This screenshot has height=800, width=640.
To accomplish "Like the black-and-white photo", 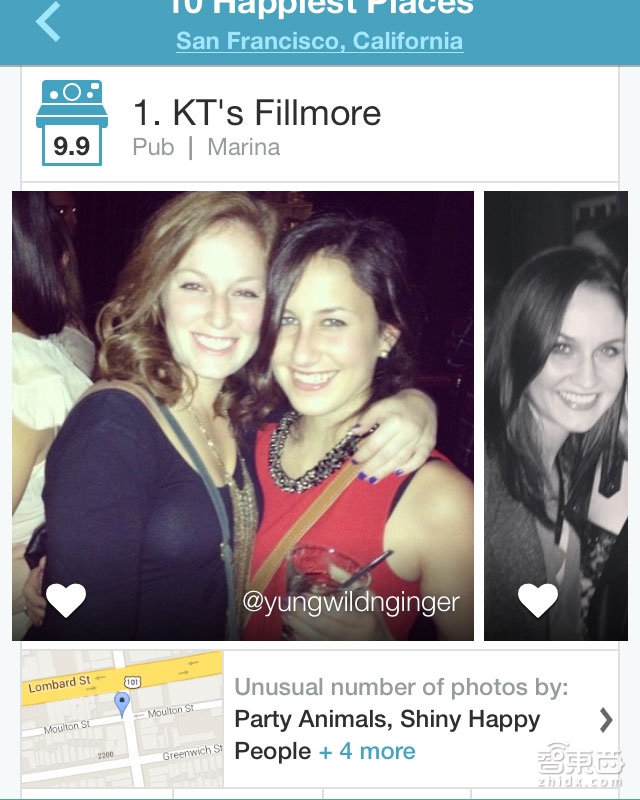I will (x=537, y=600).
